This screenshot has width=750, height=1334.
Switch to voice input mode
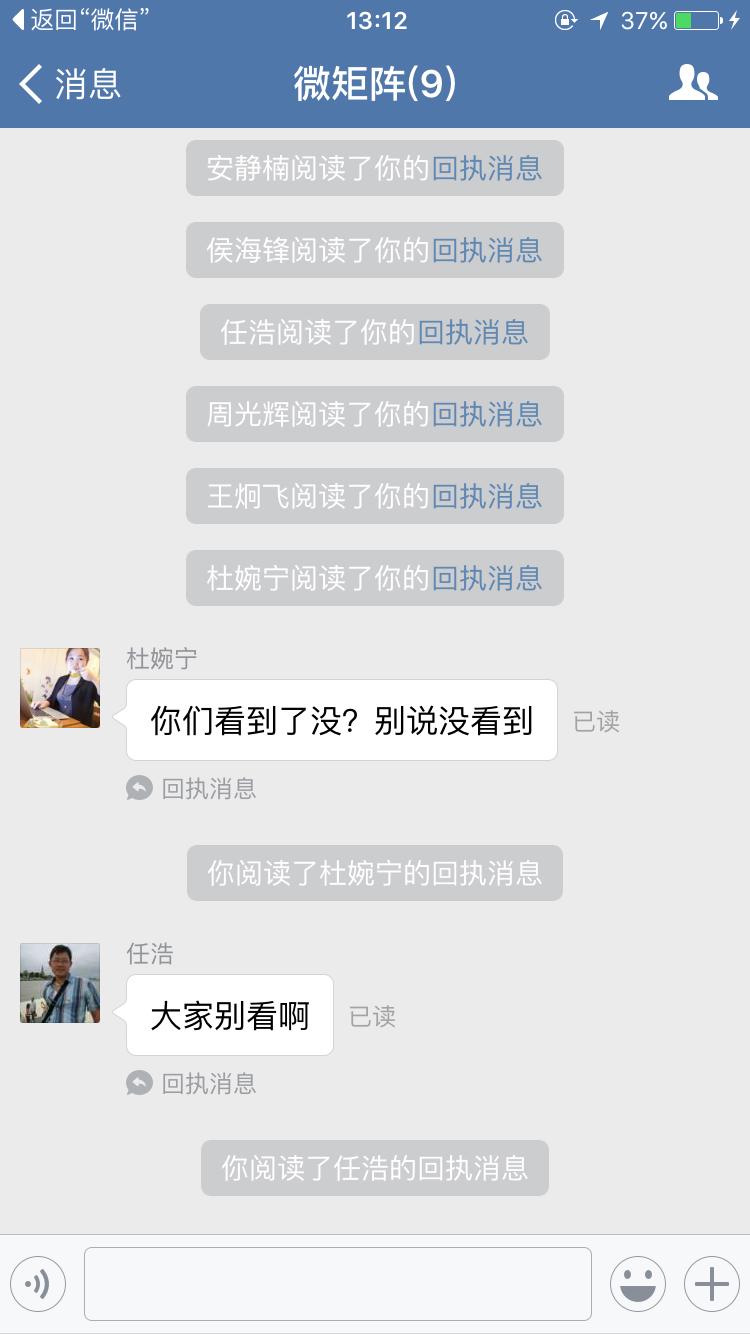pyautogui.click(x=38, y=1284)
